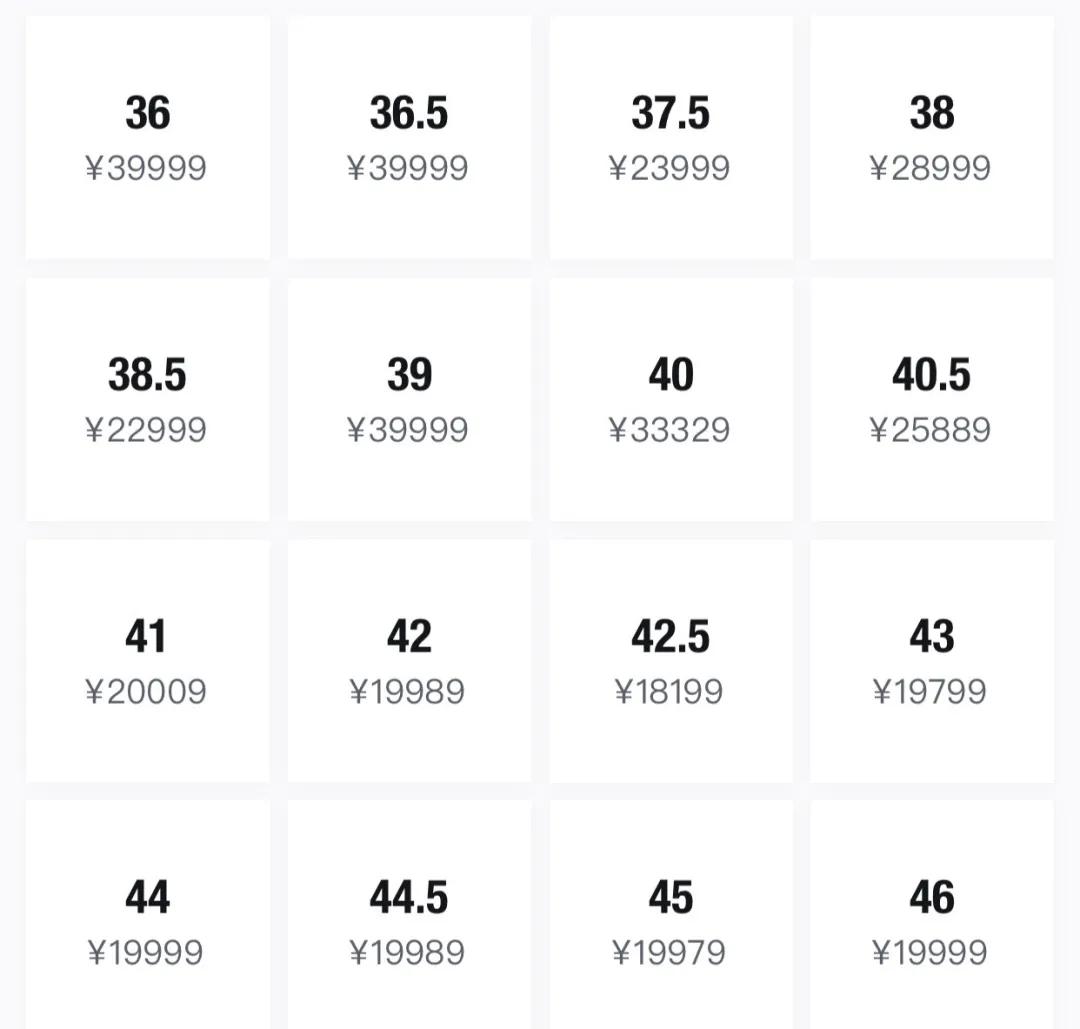Select size 42.5 for ¥18199
The image size is (1080, 1029).
pos(671,661)
